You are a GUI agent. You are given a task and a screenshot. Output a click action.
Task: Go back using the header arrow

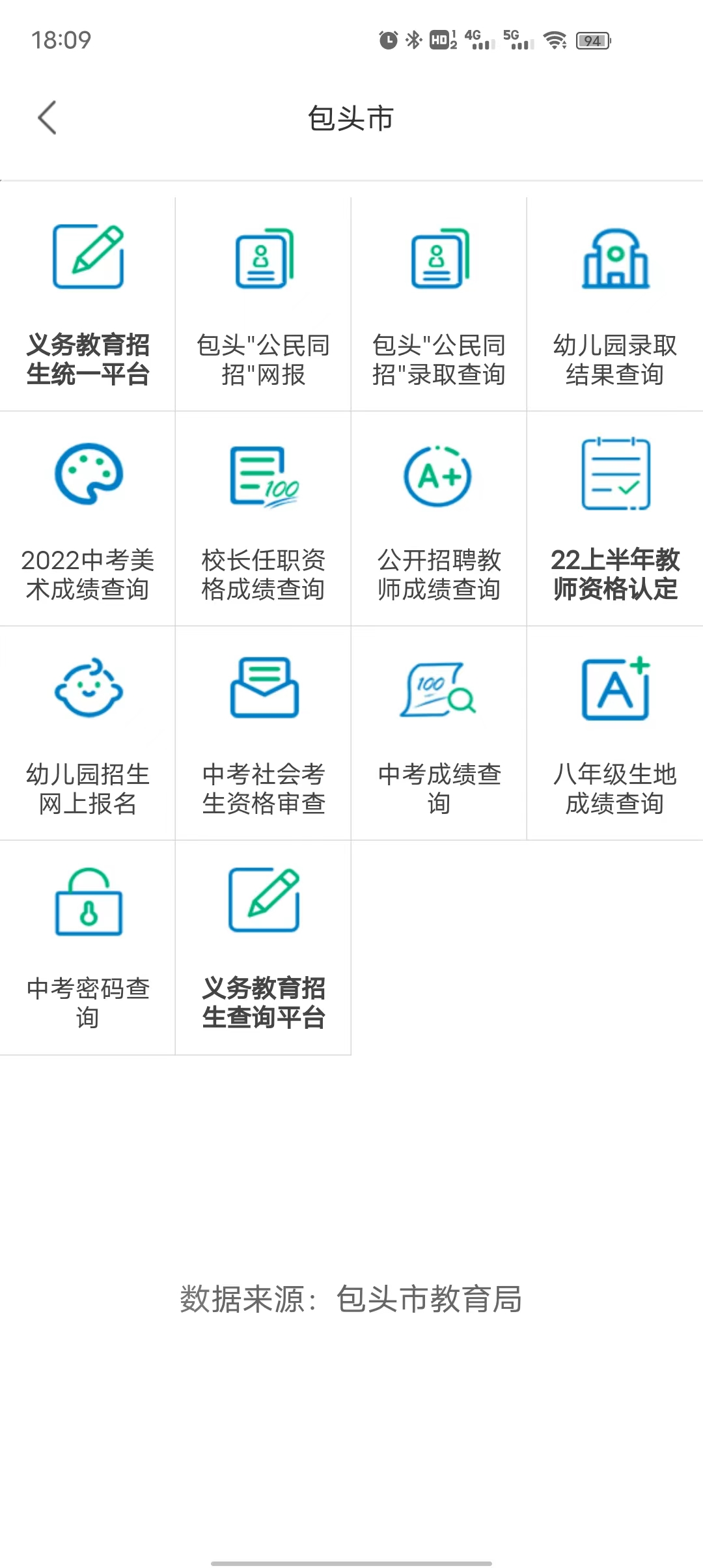click(x=47, y=118)
